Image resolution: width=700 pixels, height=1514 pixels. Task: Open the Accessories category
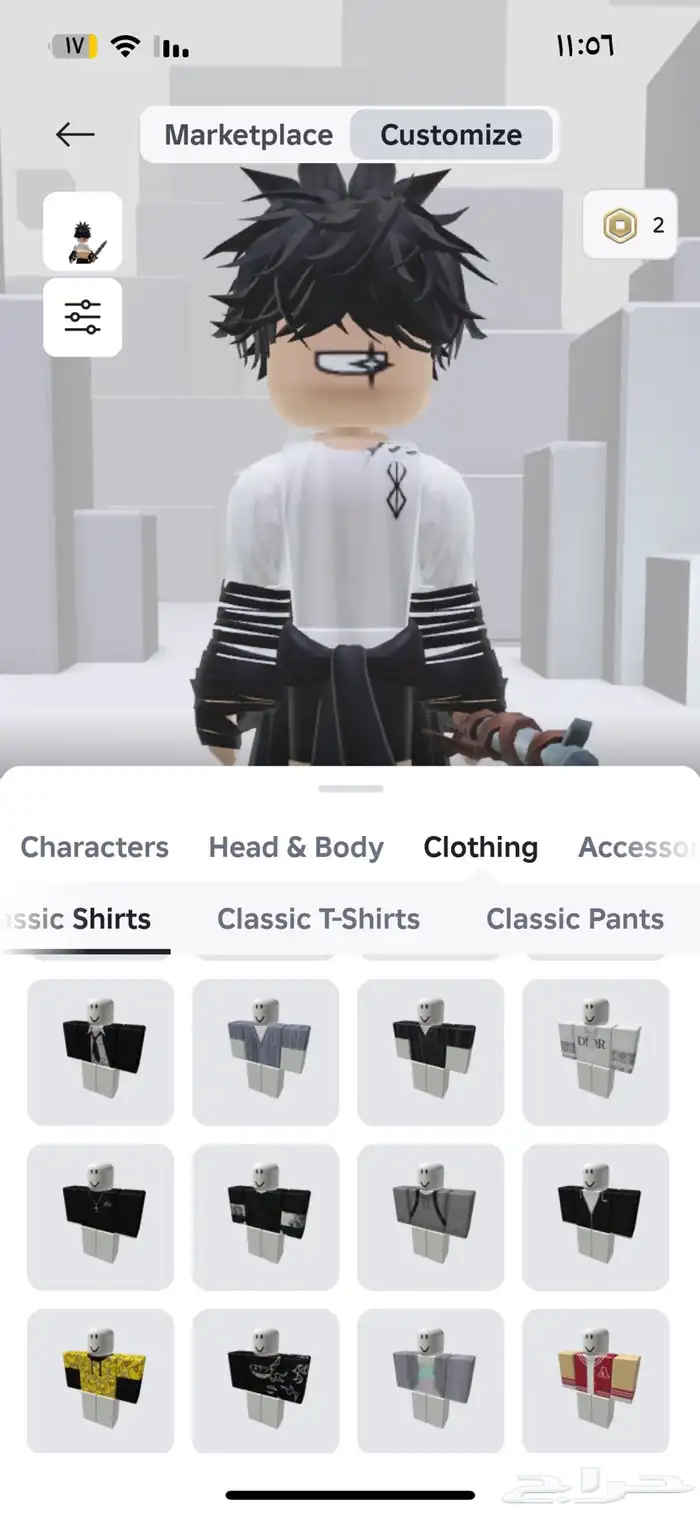click(636, 847)
